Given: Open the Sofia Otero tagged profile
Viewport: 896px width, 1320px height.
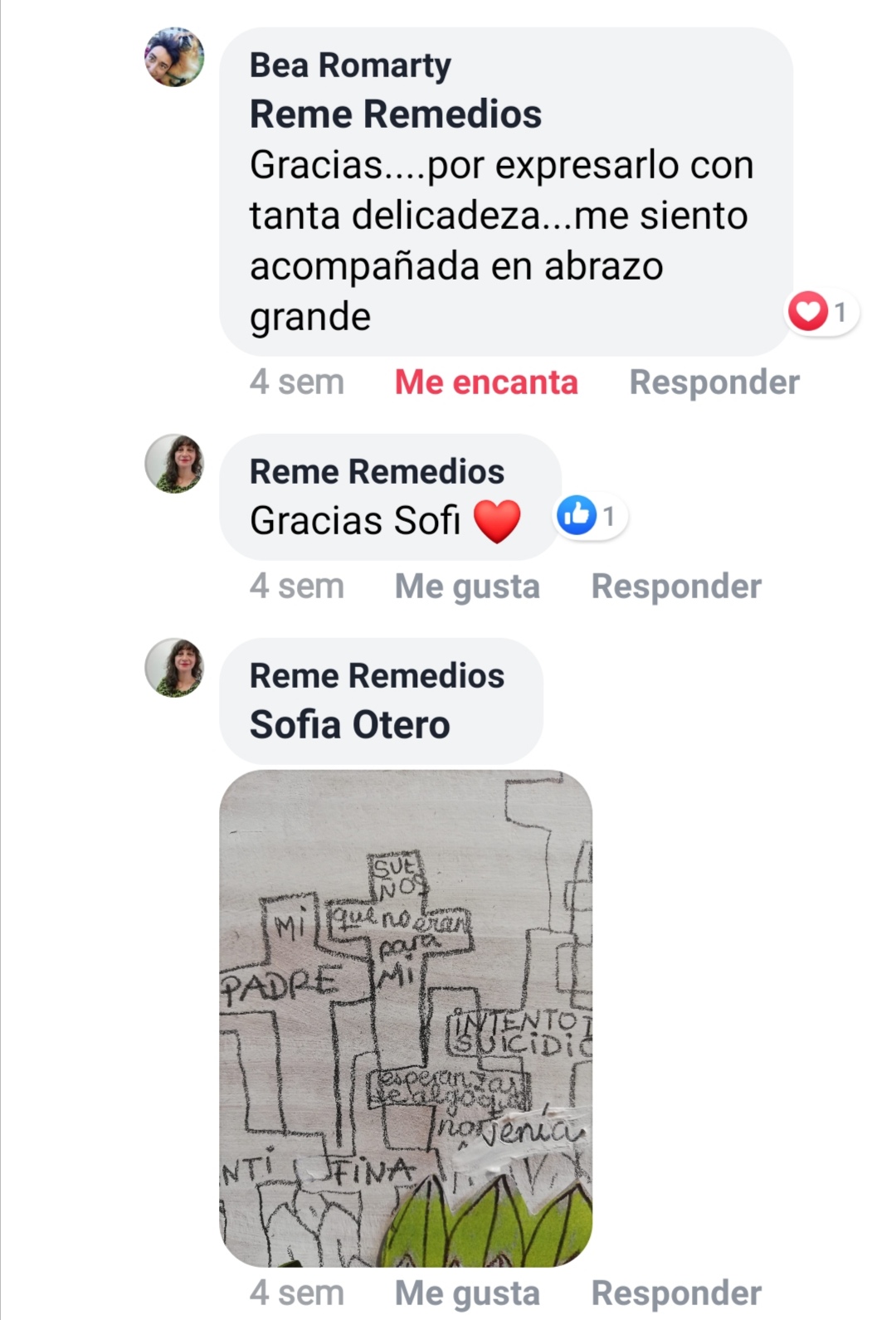Looking at the screenshot, I should point(349,725).
